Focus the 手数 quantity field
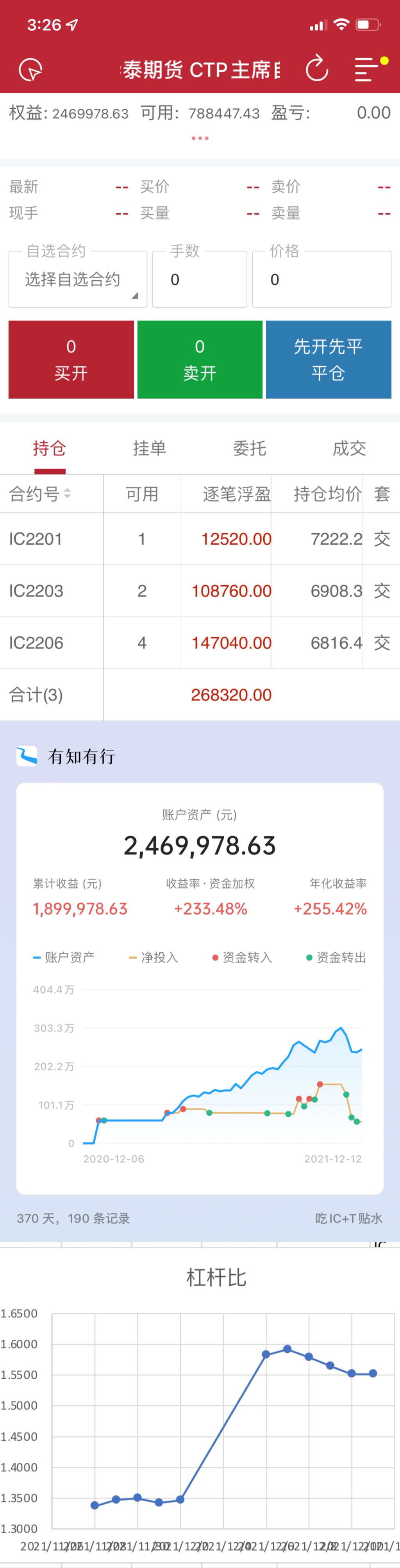400x1568 pixels. pos(199,280)
